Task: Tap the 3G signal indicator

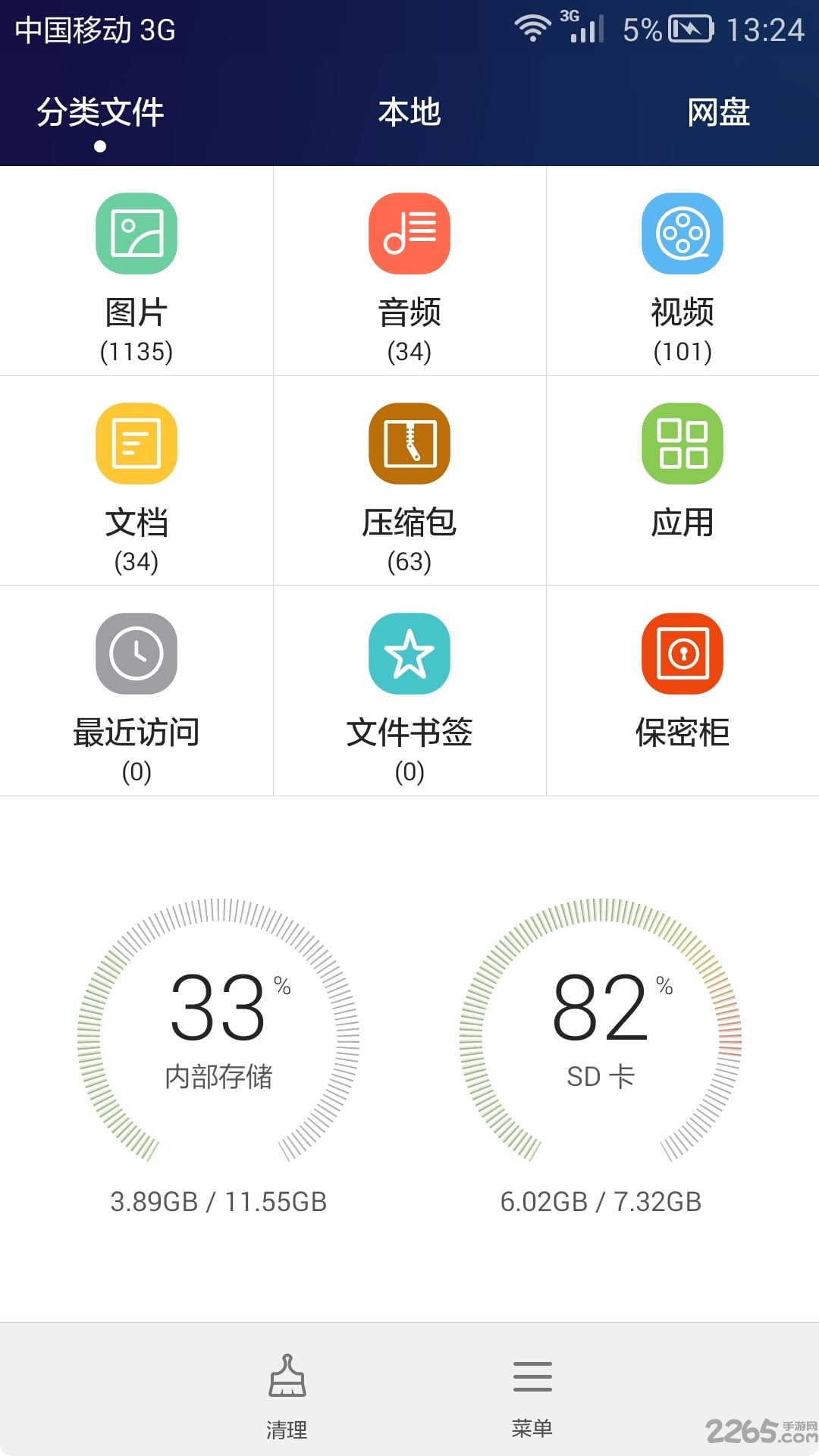Action: [582, 29]
